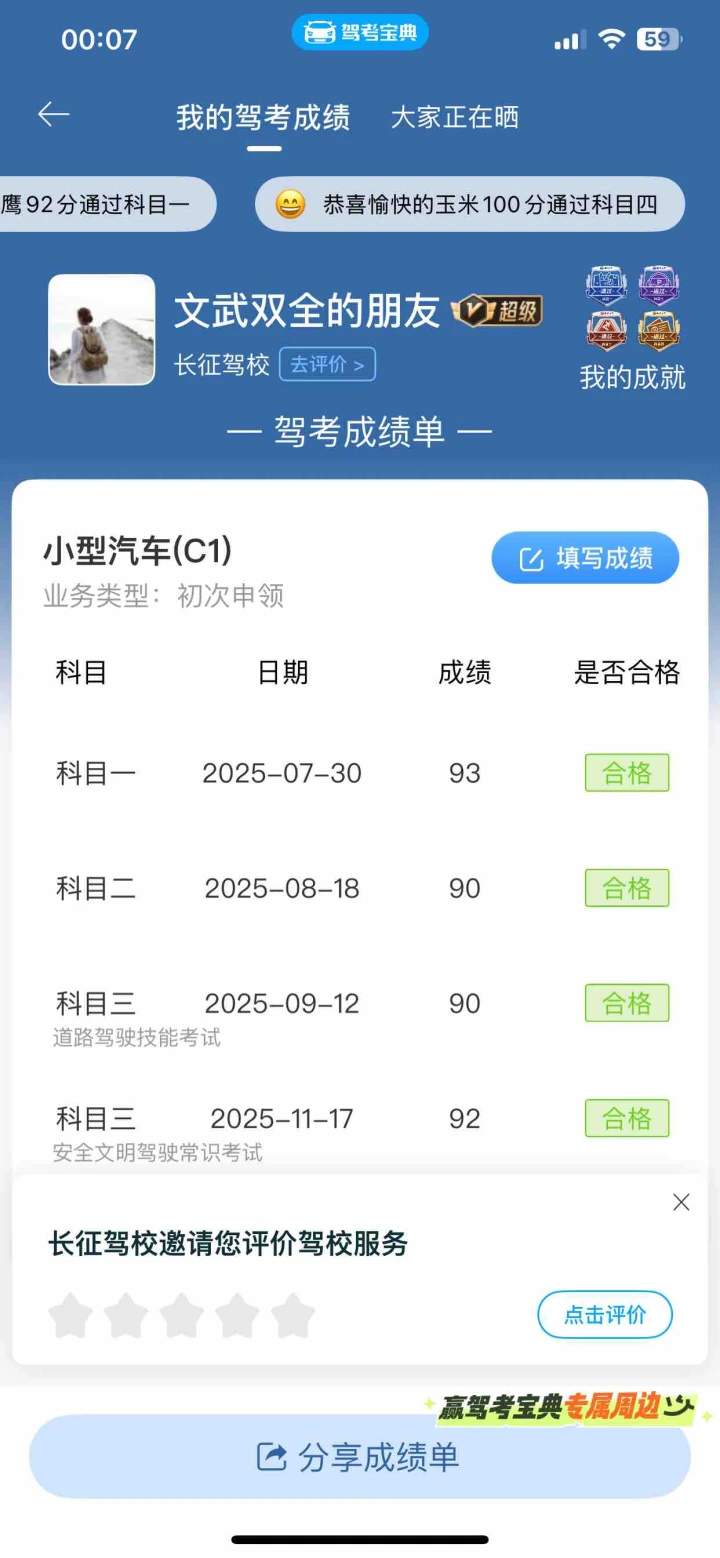Tap the 填写成绩 button
The image size is (720, 1558).
click(585, 558)
